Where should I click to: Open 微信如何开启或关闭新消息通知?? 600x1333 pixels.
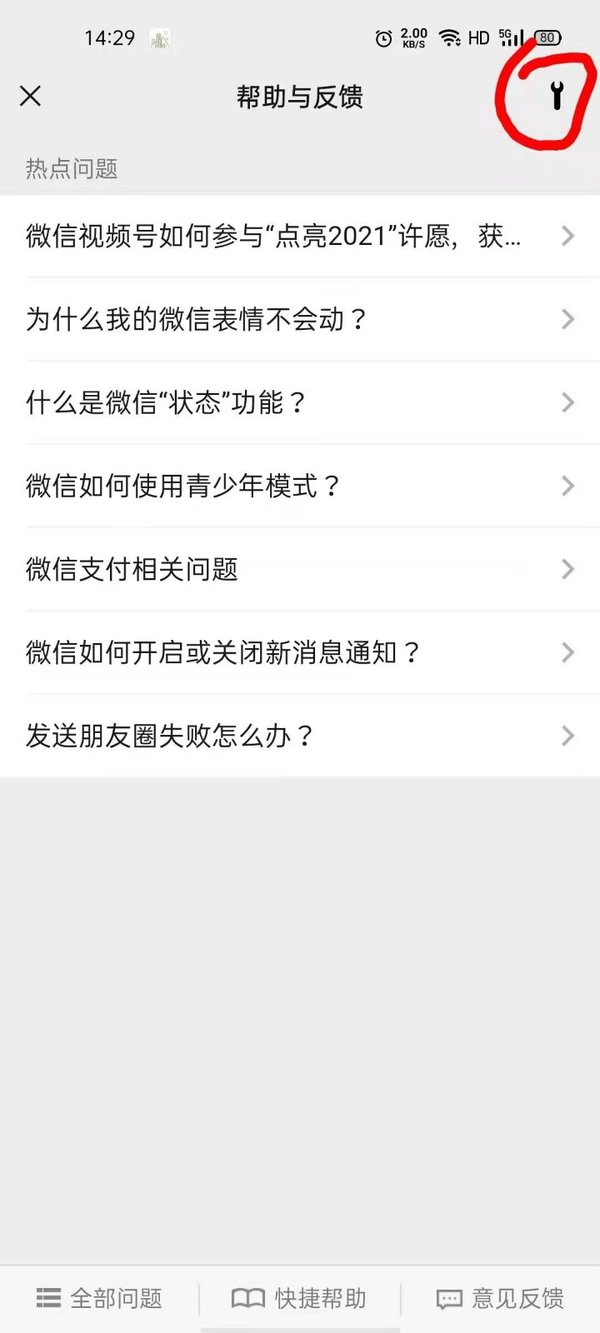point(300,653)
